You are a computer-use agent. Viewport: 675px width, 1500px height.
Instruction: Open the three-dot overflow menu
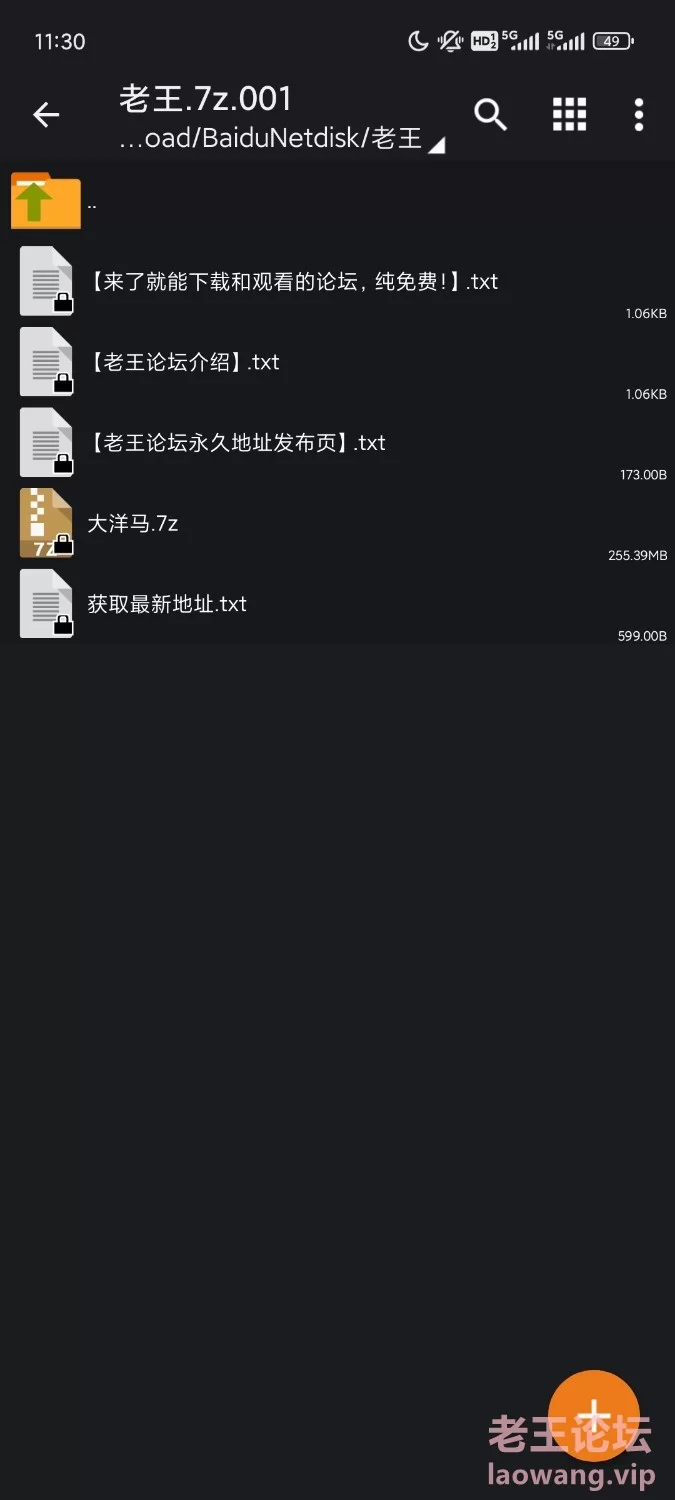(638, 115)
